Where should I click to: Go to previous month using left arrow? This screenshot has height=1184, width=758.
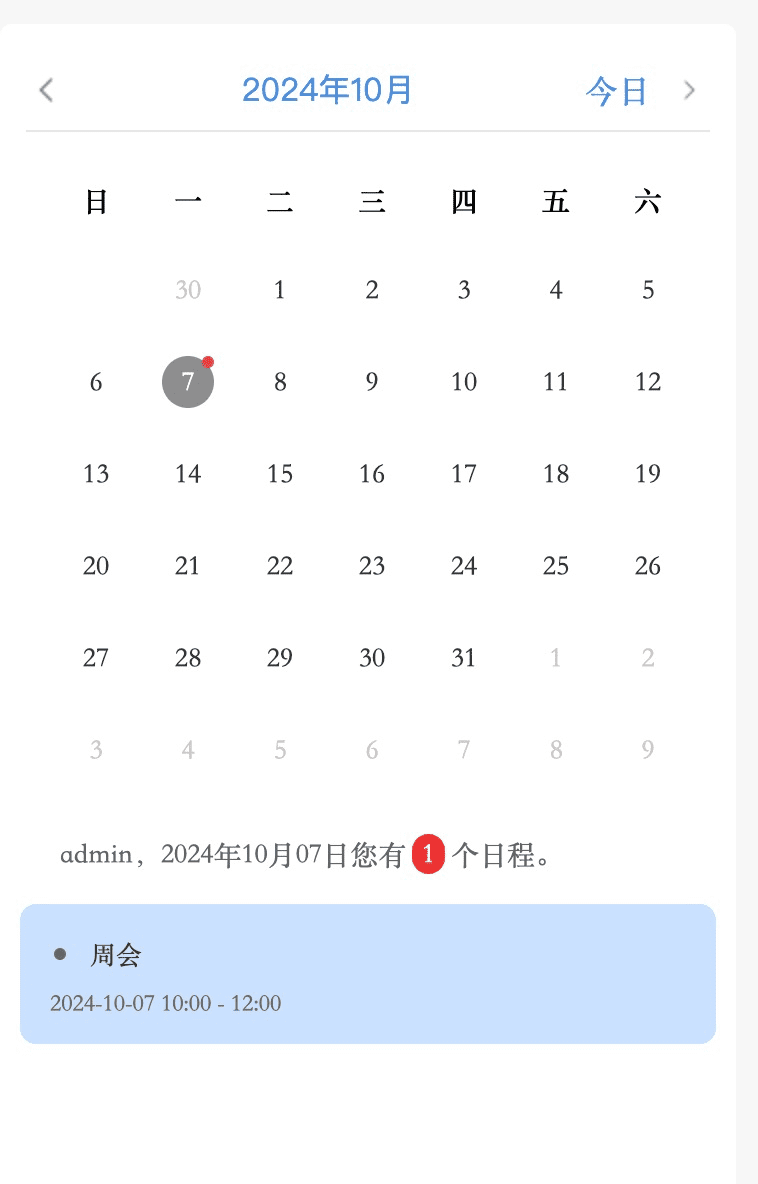(x=45, y=90)
